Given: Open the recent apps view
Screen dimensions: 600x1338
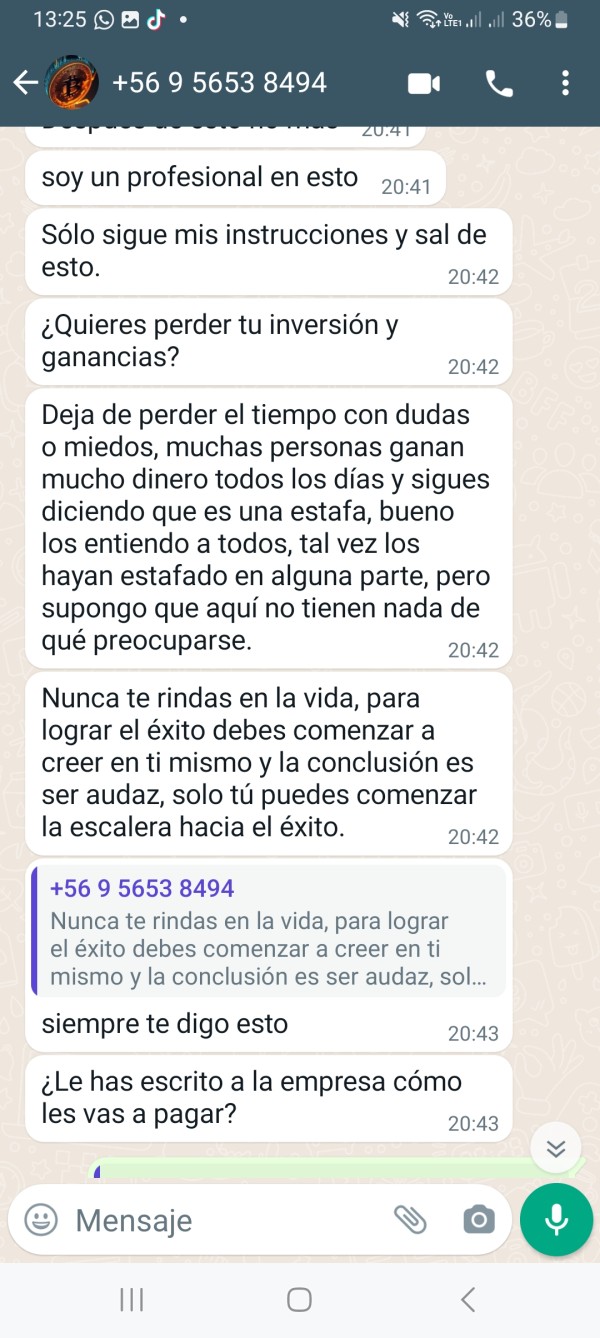Looking at the screenshot, I should [132, 1299].
